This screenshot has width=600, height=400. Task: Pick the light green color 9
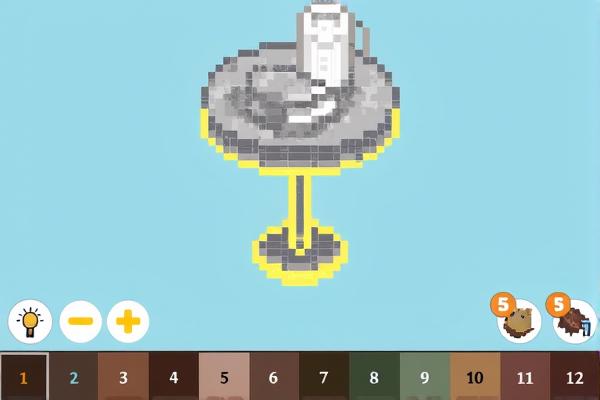coord(424,378)
